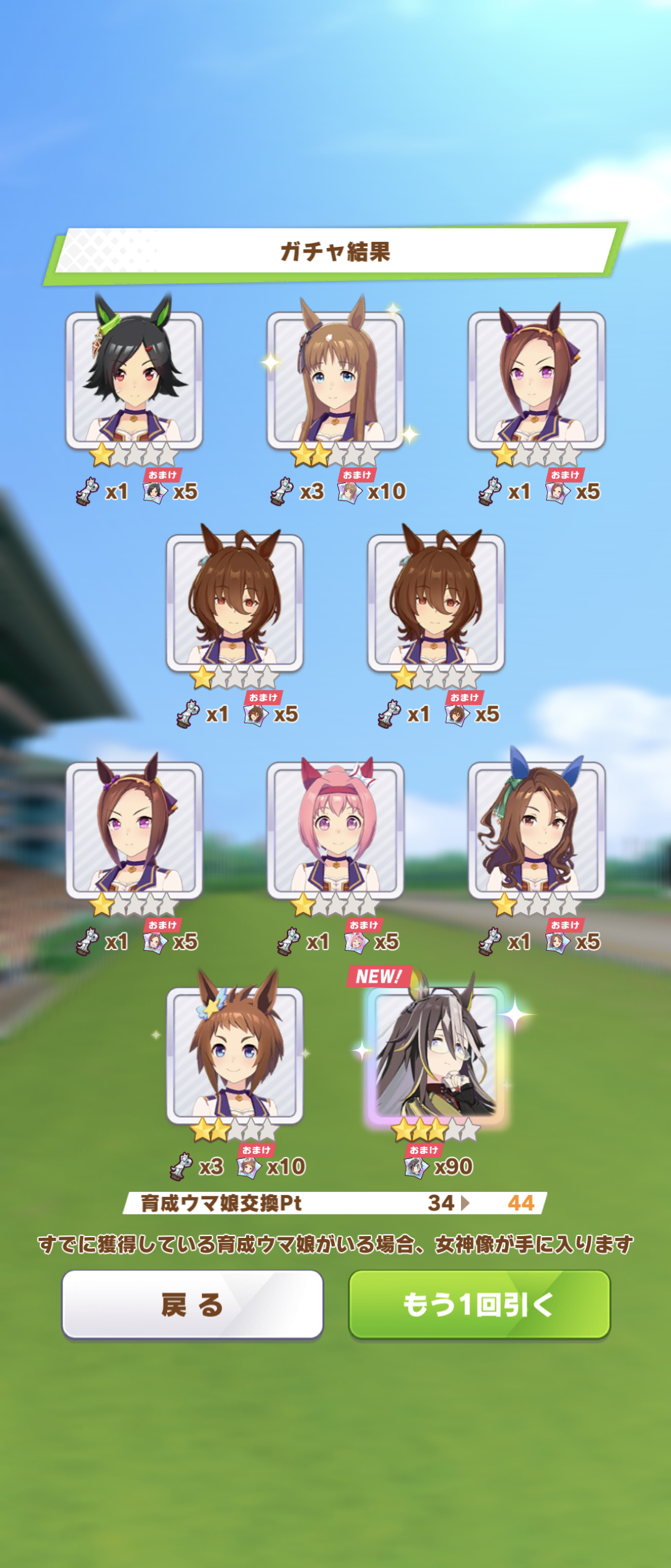Draw again with もう1回引く button

click(x=479, y=1304)
